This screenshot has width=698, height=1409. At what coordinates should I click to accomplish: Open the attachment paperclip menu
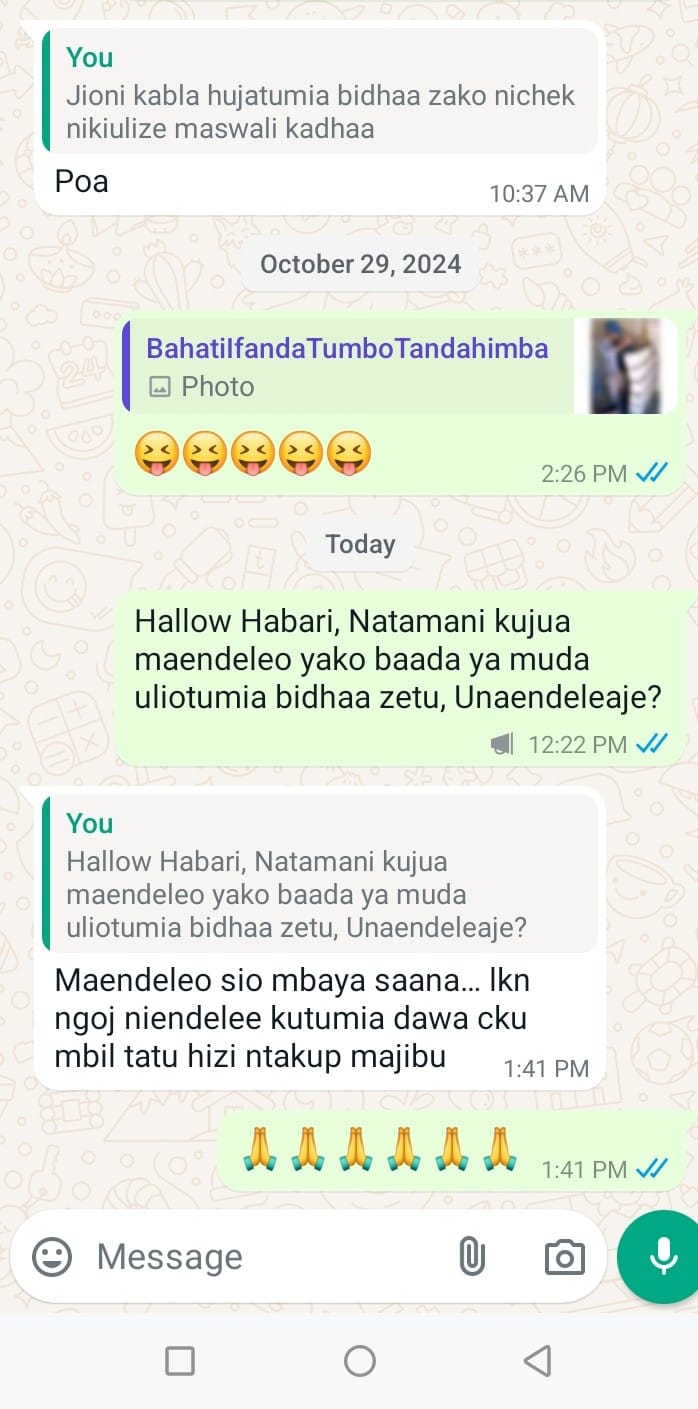pos(471,1257)
